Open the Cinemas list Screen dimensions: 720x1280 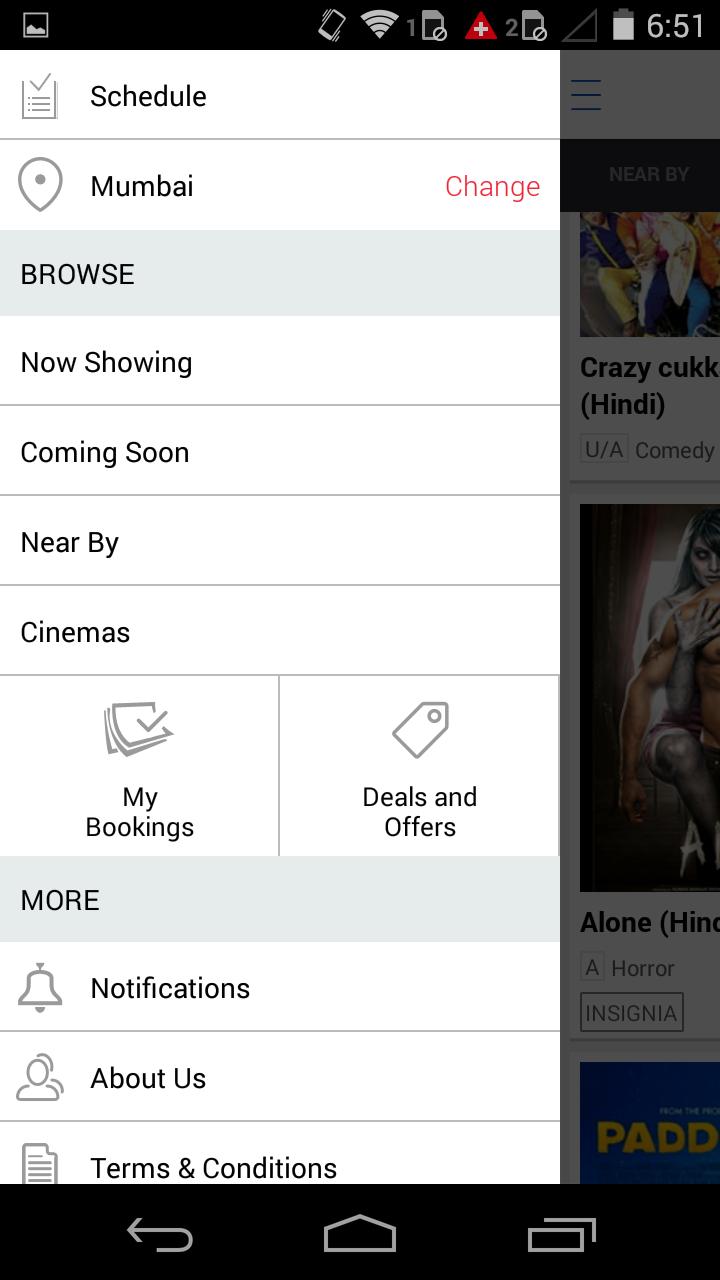tap(76, 632)
